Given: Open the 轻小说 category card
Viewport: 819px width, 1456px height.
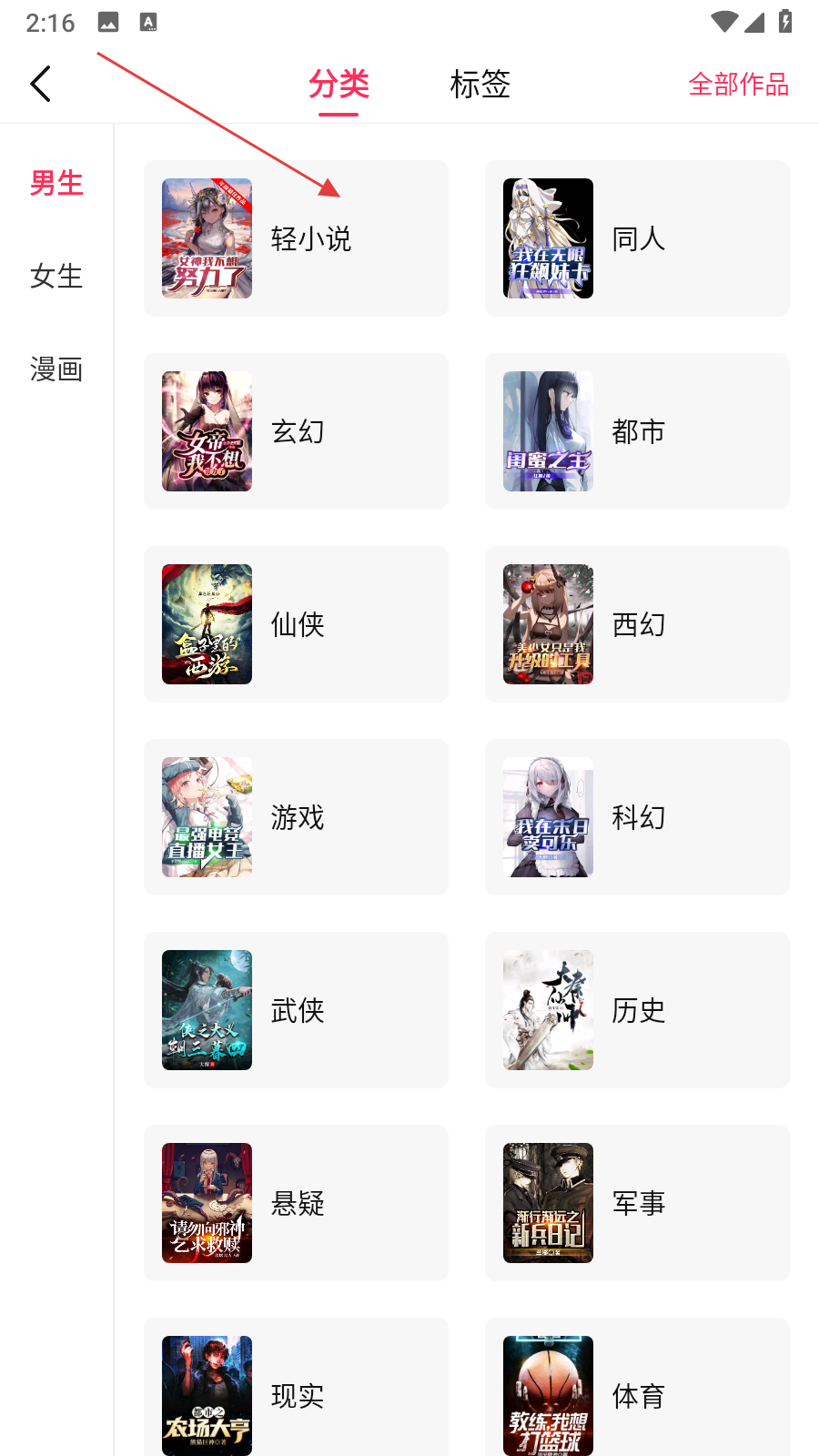Looking at the screenshot, I should click(x=296, y=238).
